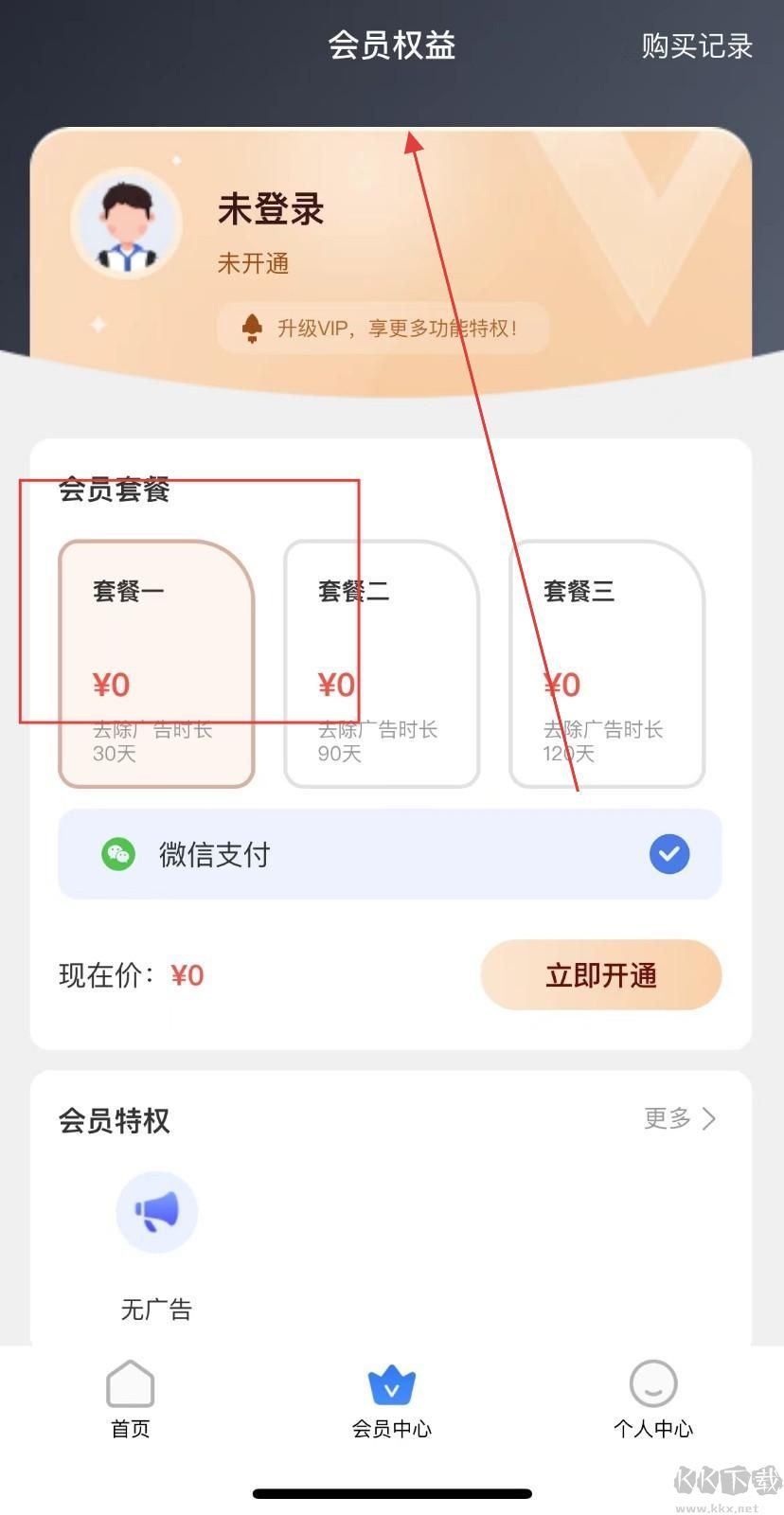This screenshot has width=784, height=1515.
Task: Click the house-shaped 首页 icon
Action: 130,1384
